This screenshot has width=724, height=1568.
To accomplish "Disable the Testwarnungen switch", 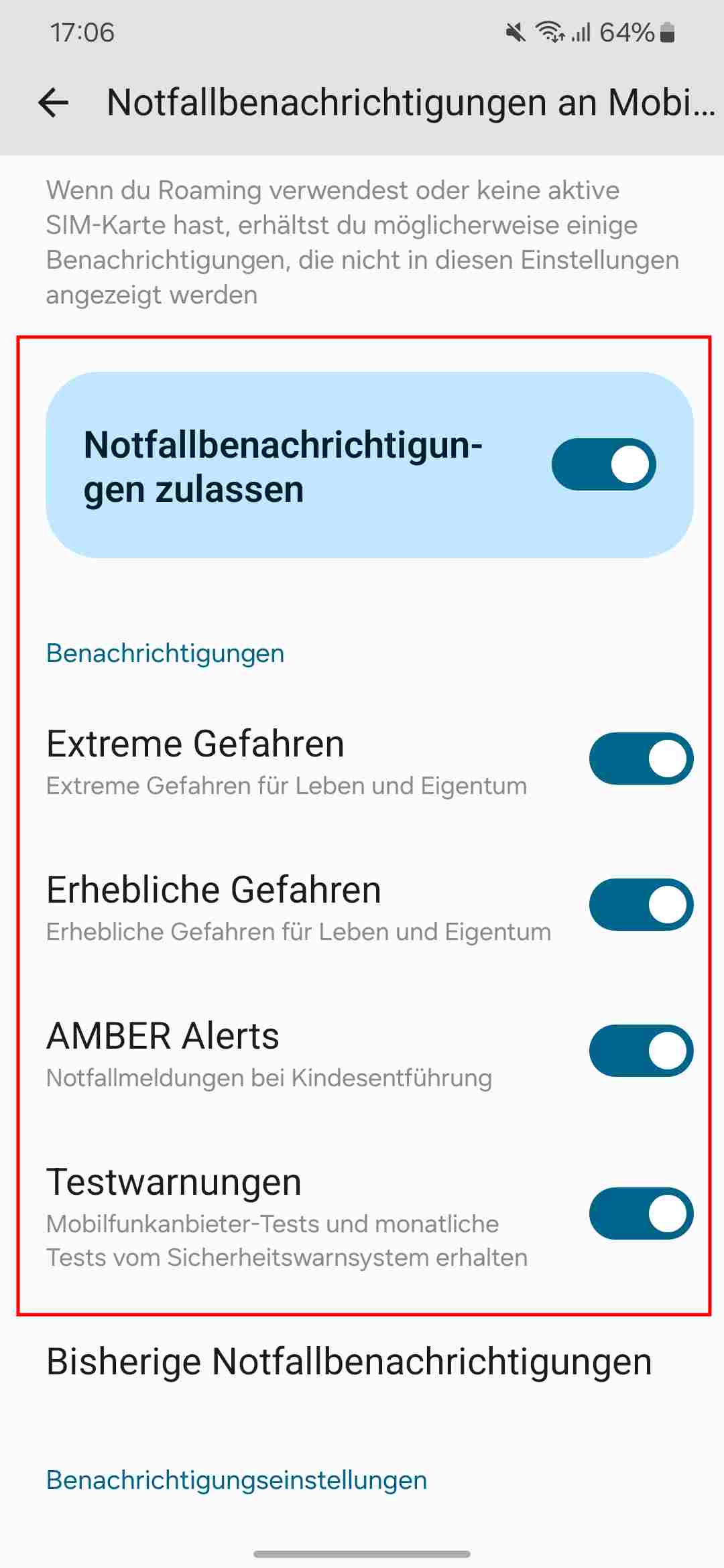I will tap(641, 1214).
